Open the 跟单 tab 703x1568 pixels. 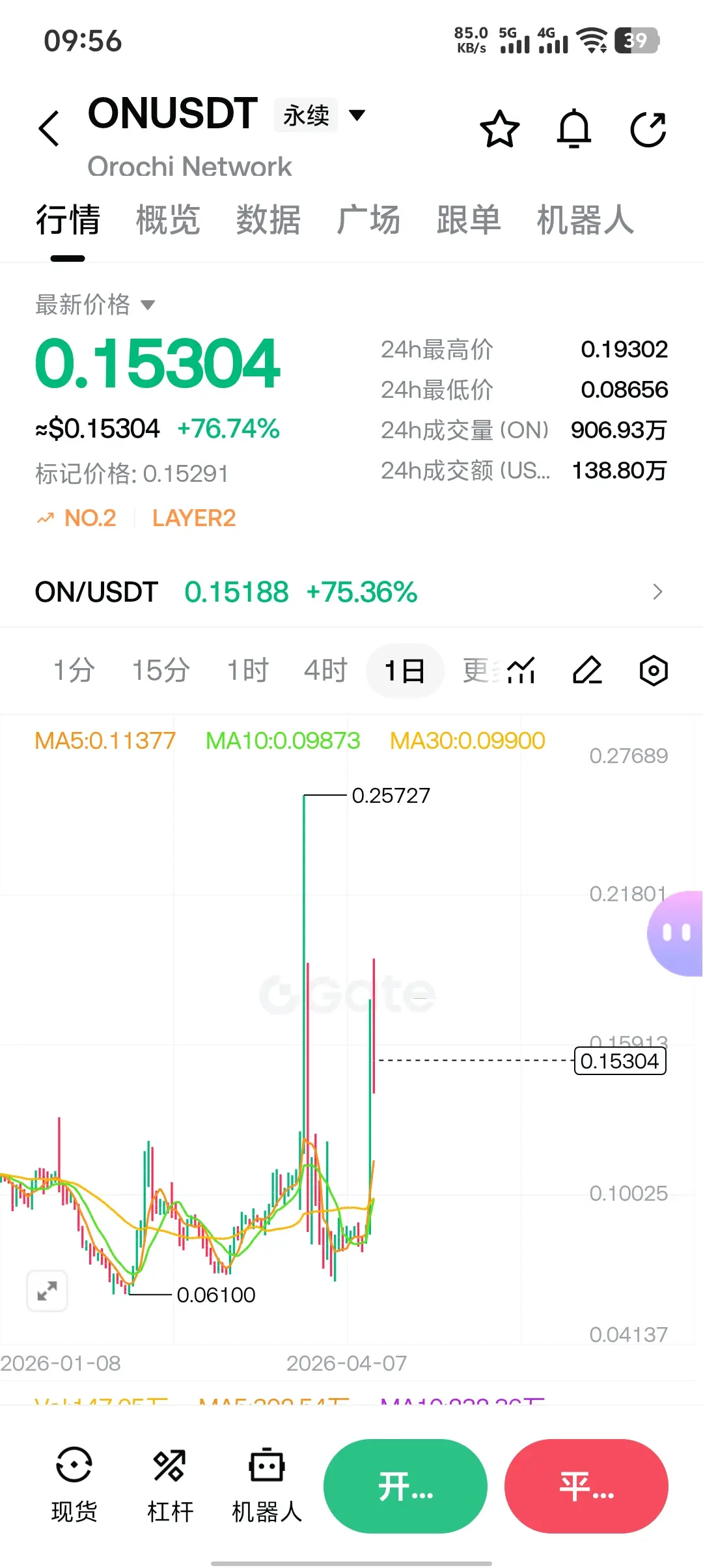[469, 219]
